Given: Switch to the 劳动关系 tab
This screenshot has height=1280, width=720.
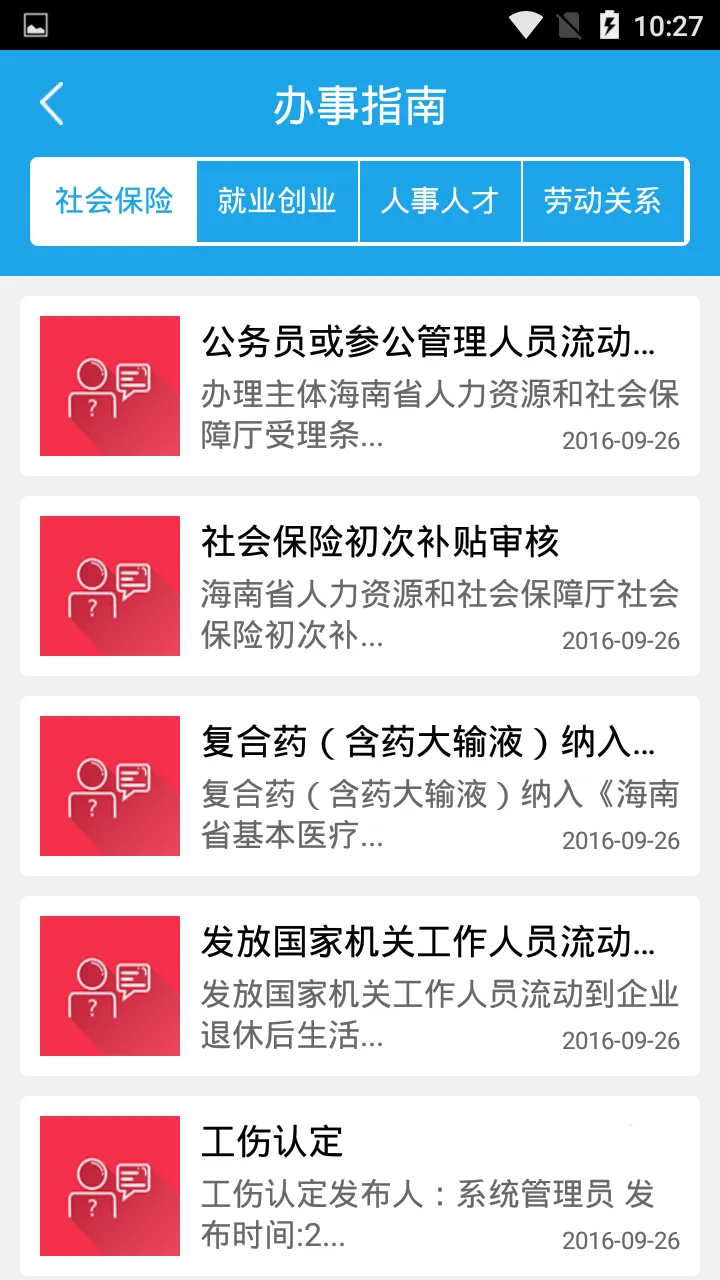Looking at the screenshot, I should [x=603, y=201].
